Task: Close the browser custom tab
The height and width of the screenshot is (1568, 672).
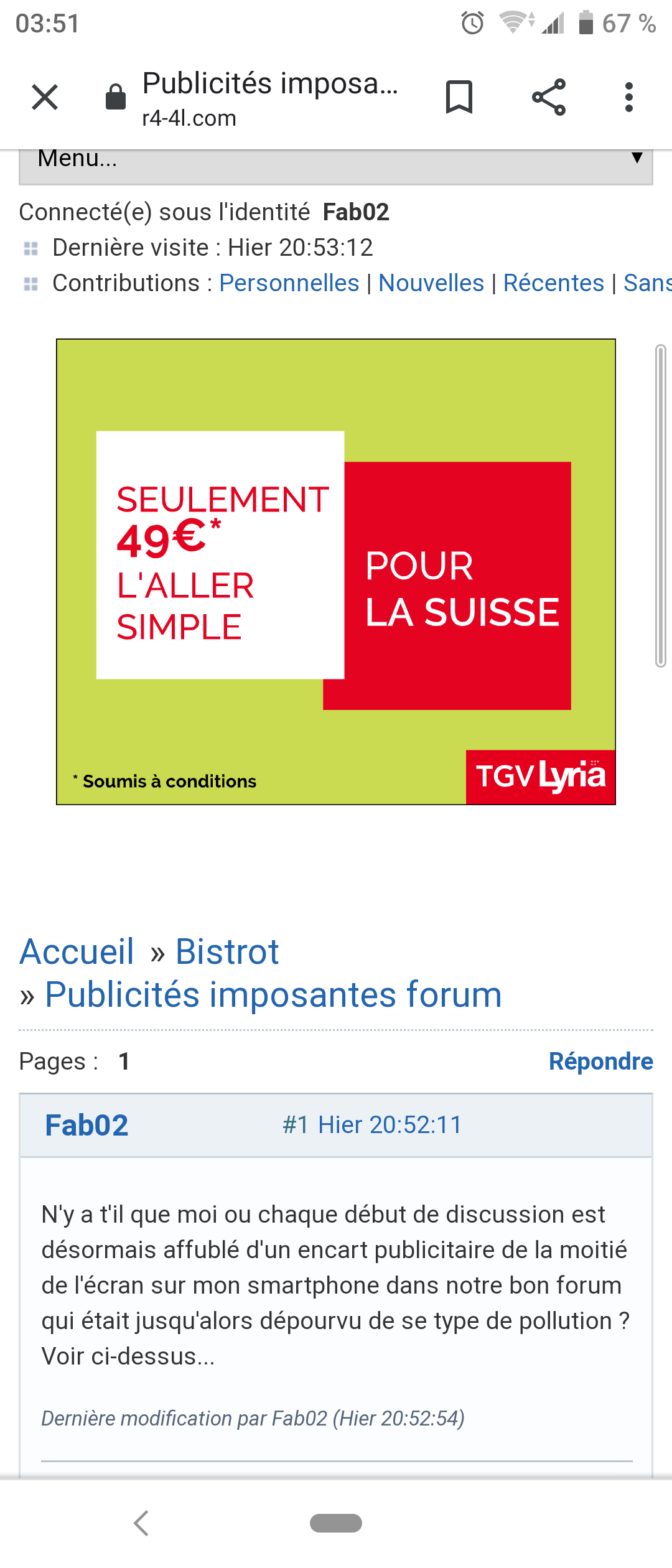Action: [45, 97]
